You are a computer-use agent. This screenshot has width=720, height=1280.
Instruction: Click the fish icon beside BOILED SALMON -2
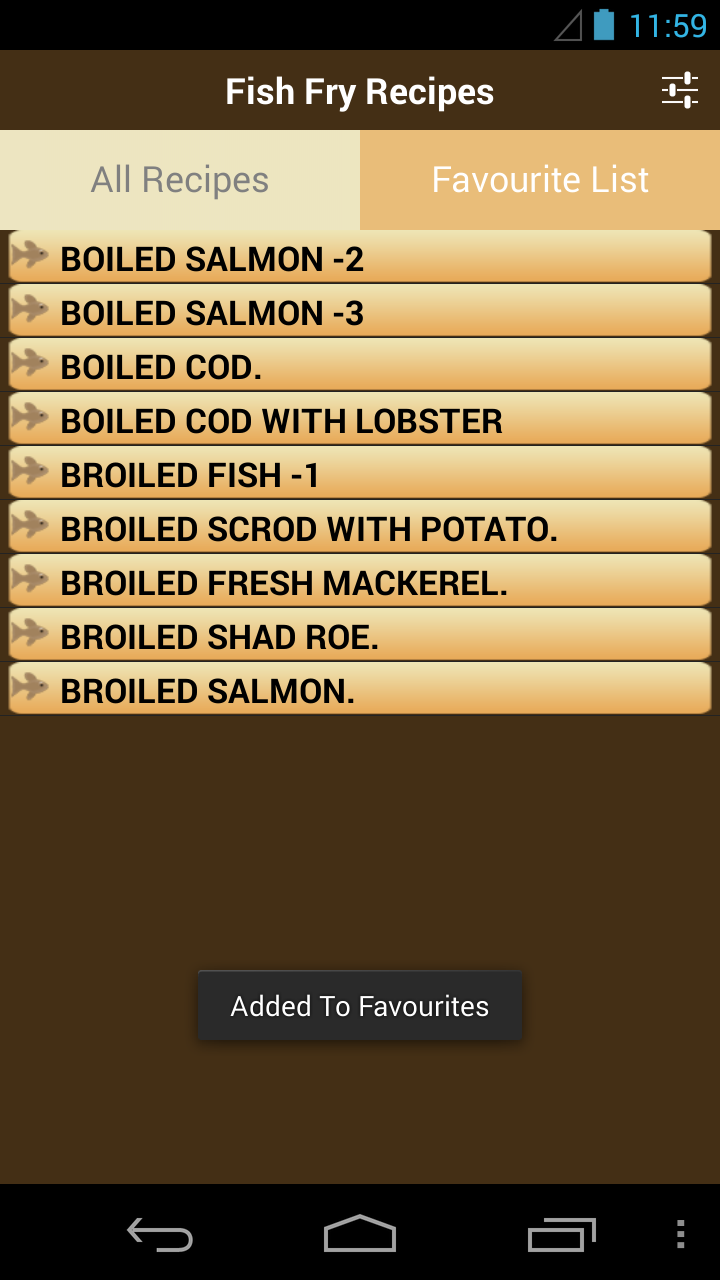(32, 258)
